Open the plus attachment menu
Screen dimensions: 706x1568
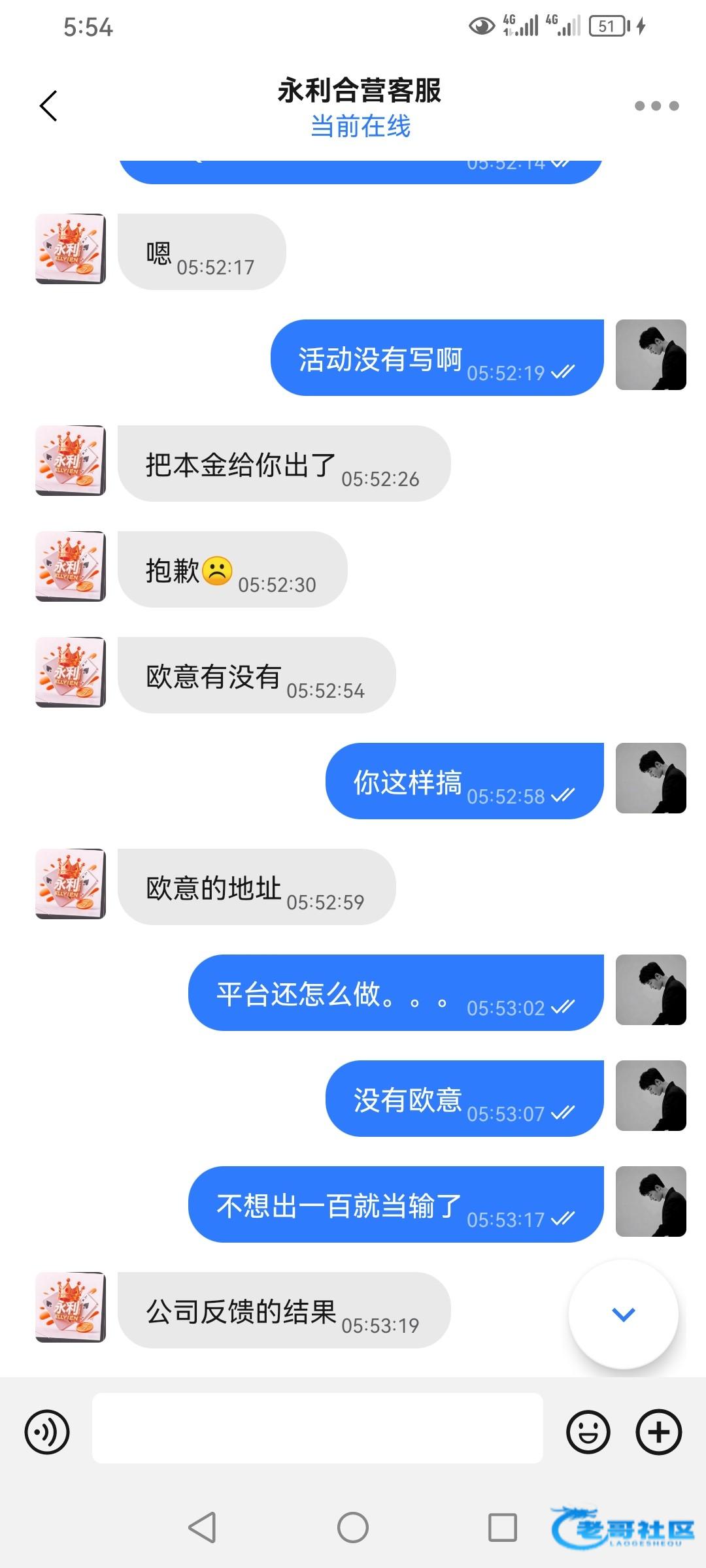click(658, 1432)
